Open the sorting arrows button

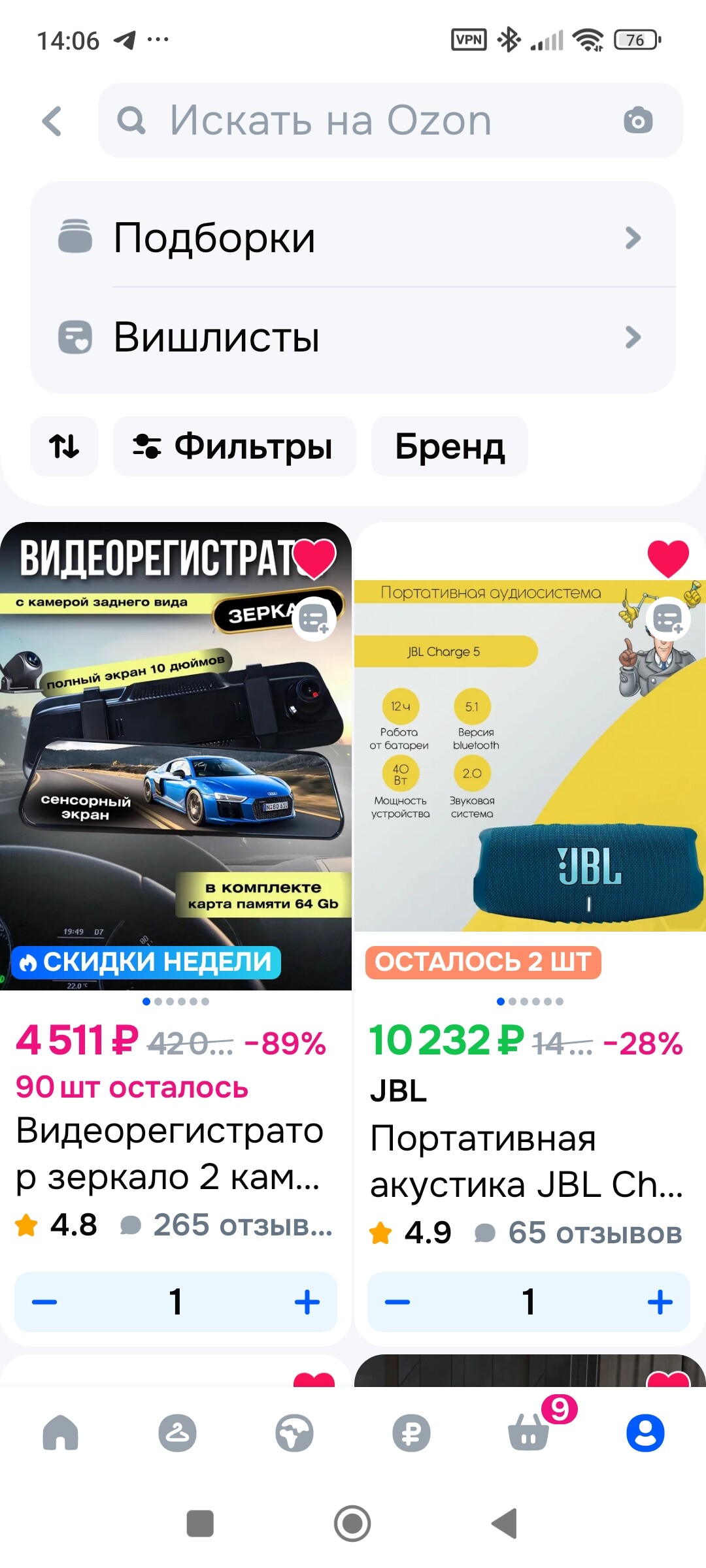tap(64, 447)
